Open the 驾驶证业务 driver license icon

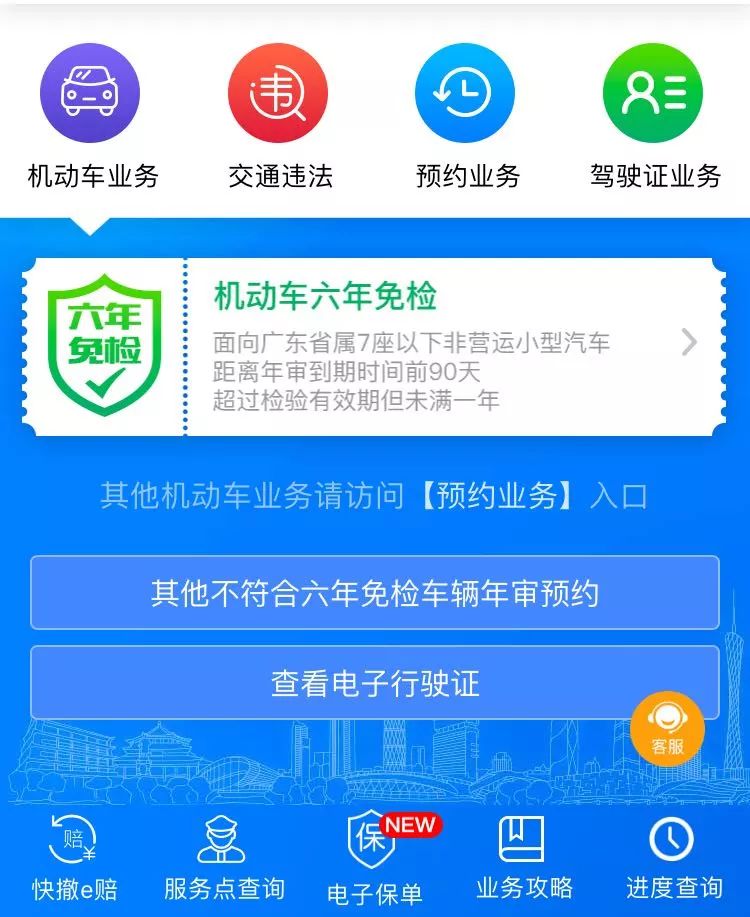pyautogui.click(x=653, y=90)
